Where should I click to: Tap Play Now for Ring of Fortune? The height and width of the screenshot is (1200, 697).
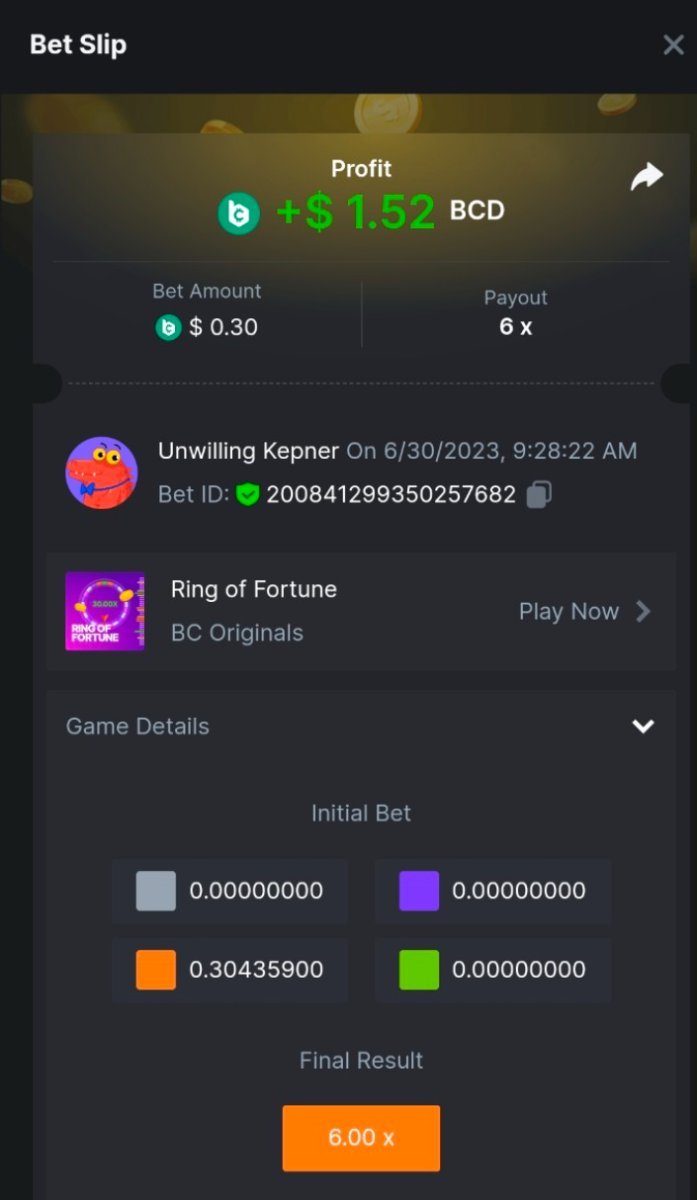tap(584, 611)
